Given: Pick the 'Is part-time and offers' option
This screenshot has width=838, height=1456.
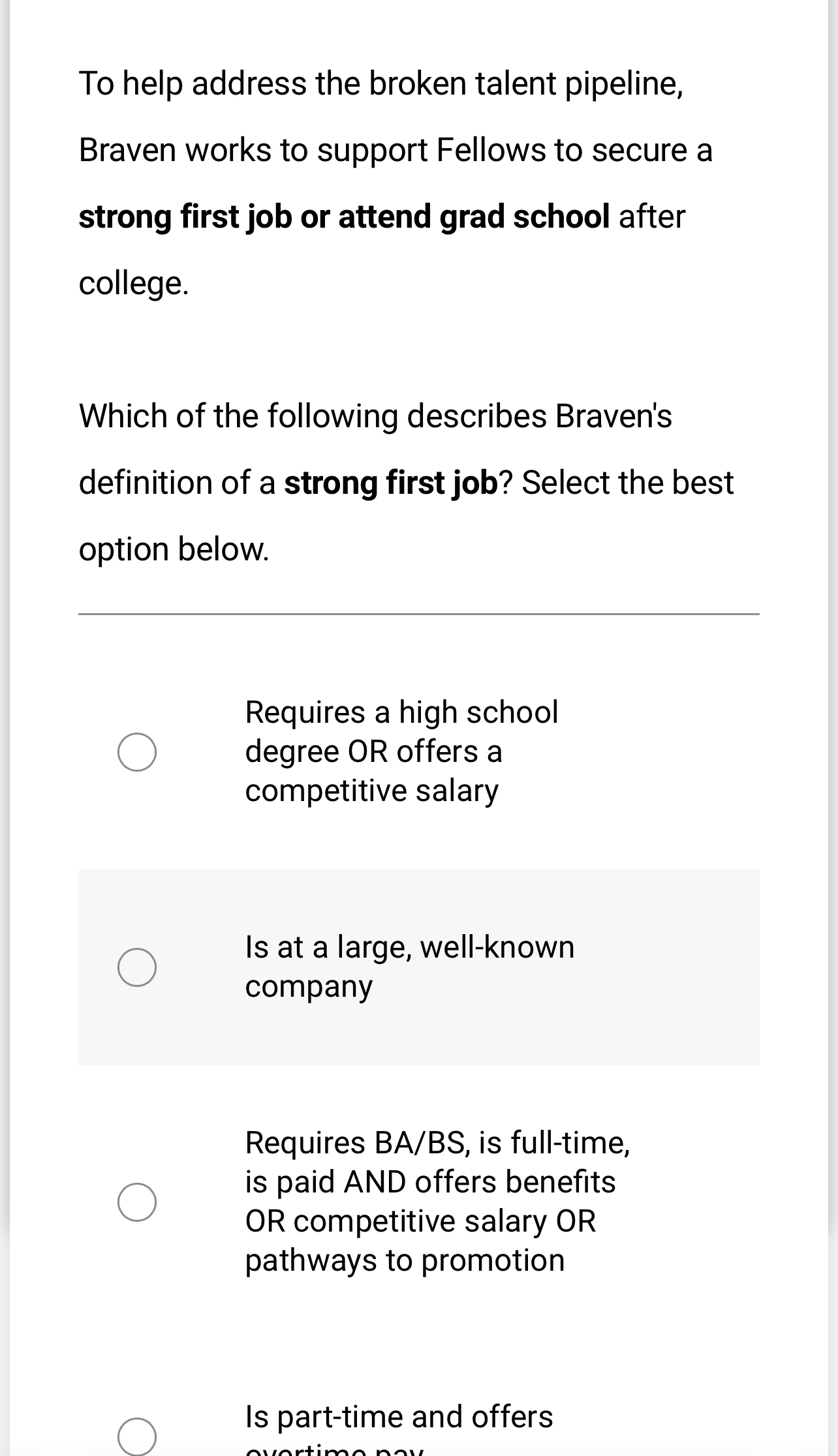Looking at the screenshot, I should pos(137,1437).
